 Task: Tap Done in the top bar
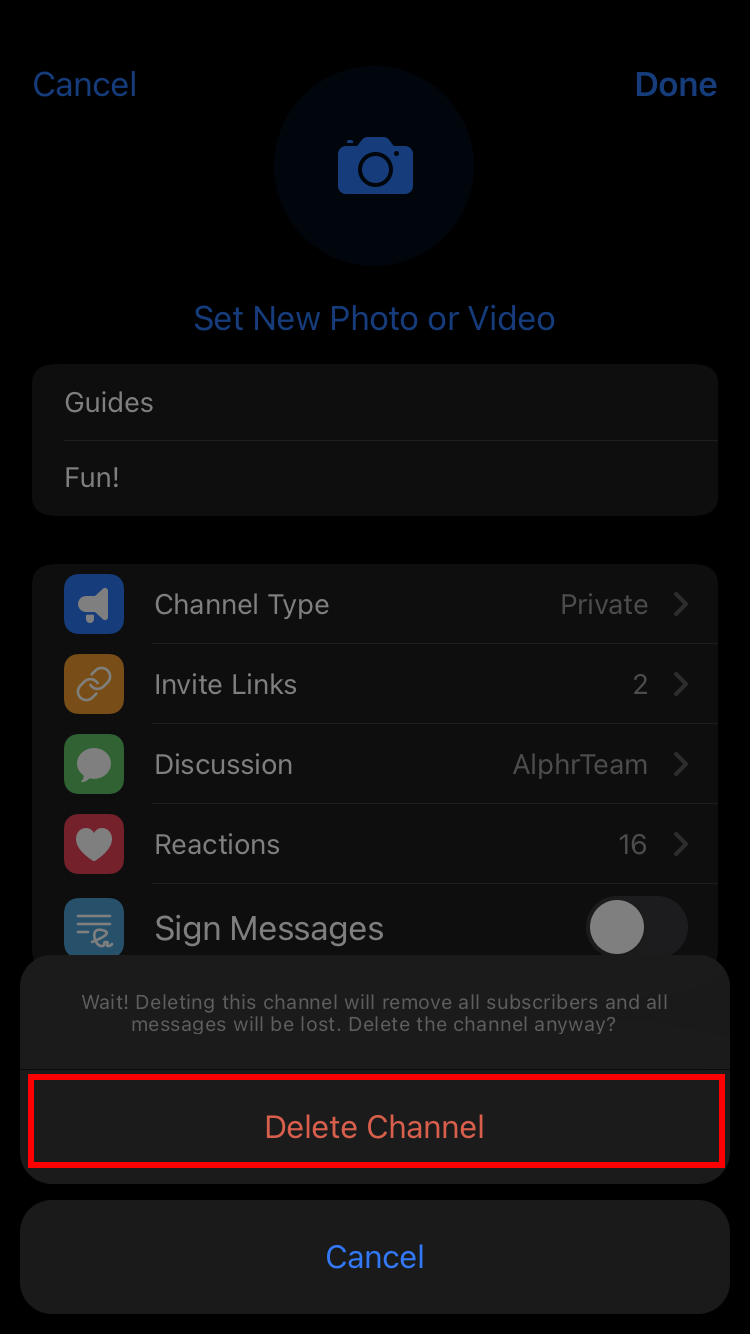point(675,85)
